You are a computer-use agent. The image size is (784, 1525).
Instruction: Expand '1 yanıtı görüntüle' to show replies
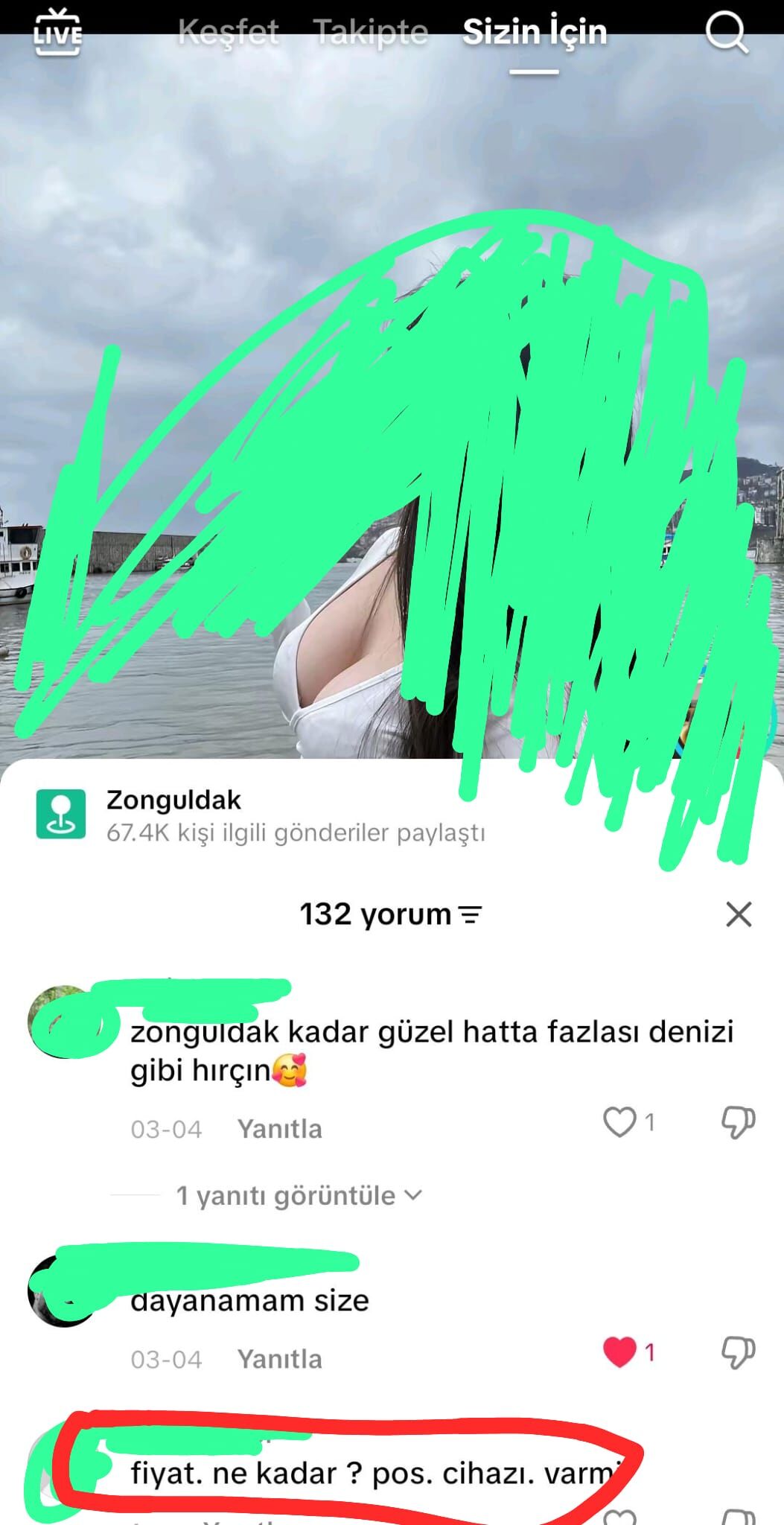click(x=285, y=1195)
